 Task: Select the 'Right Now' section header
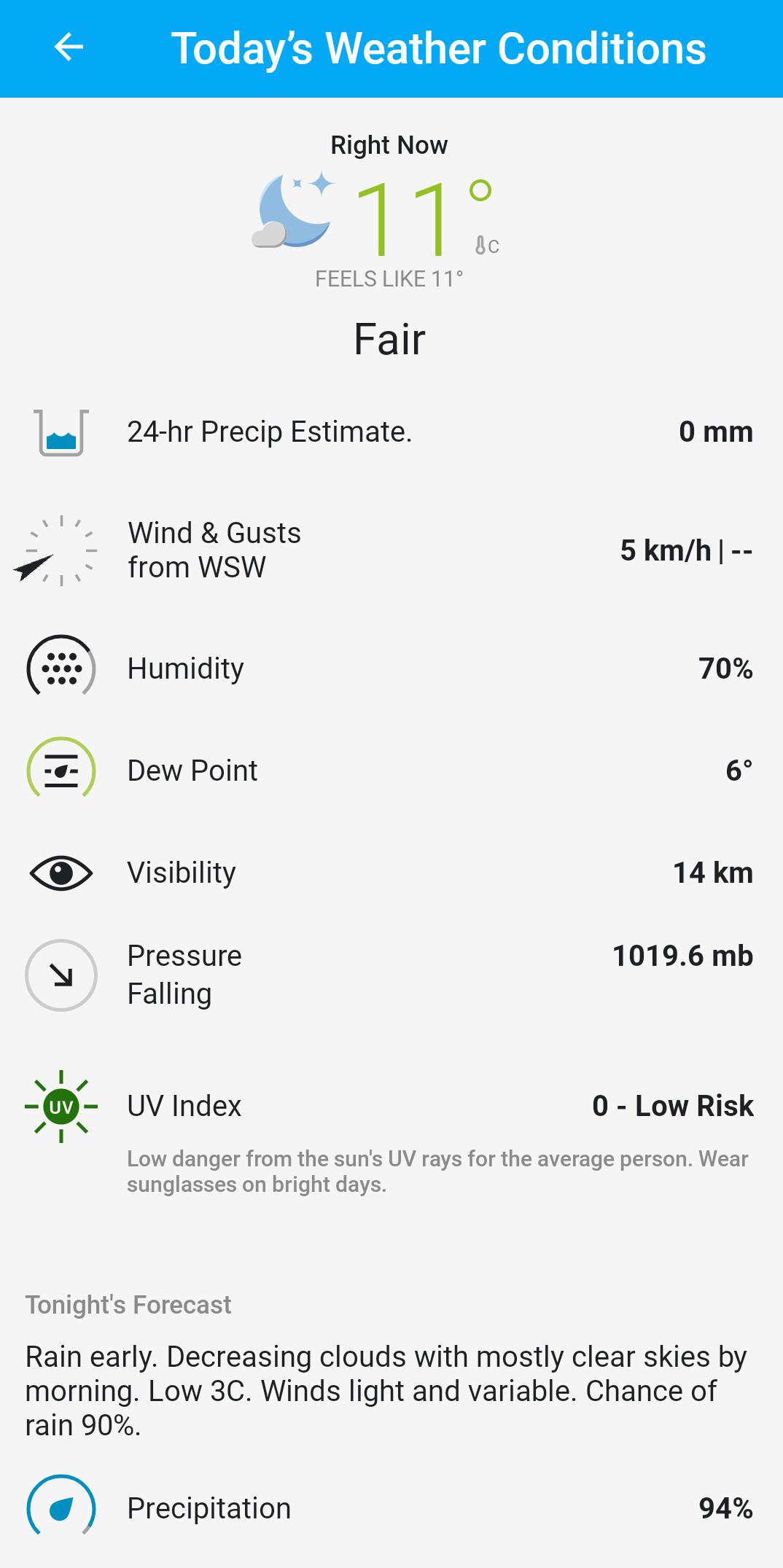point(389,144)
